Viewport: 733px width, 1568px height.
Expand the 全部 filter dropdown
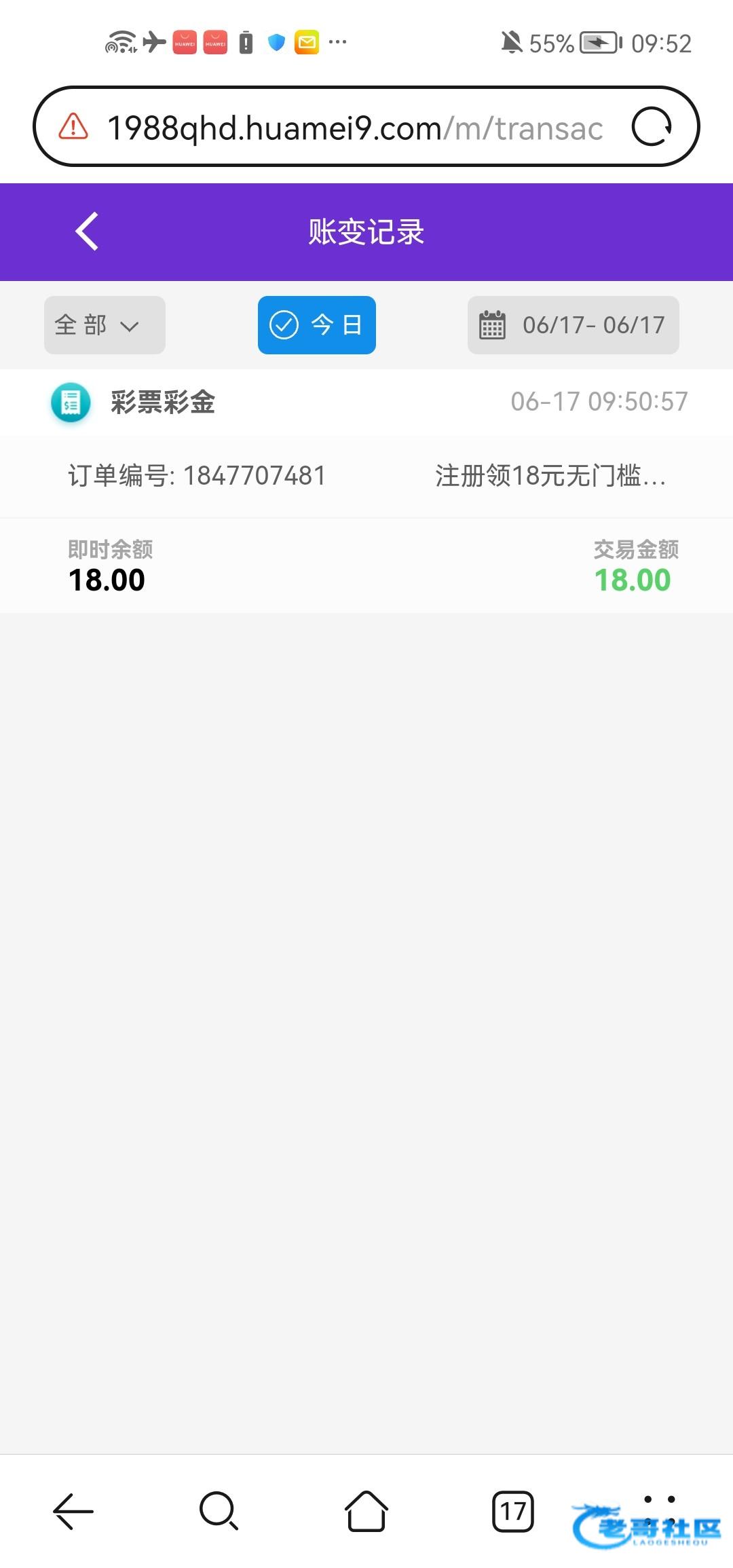[x=105, y=325]
